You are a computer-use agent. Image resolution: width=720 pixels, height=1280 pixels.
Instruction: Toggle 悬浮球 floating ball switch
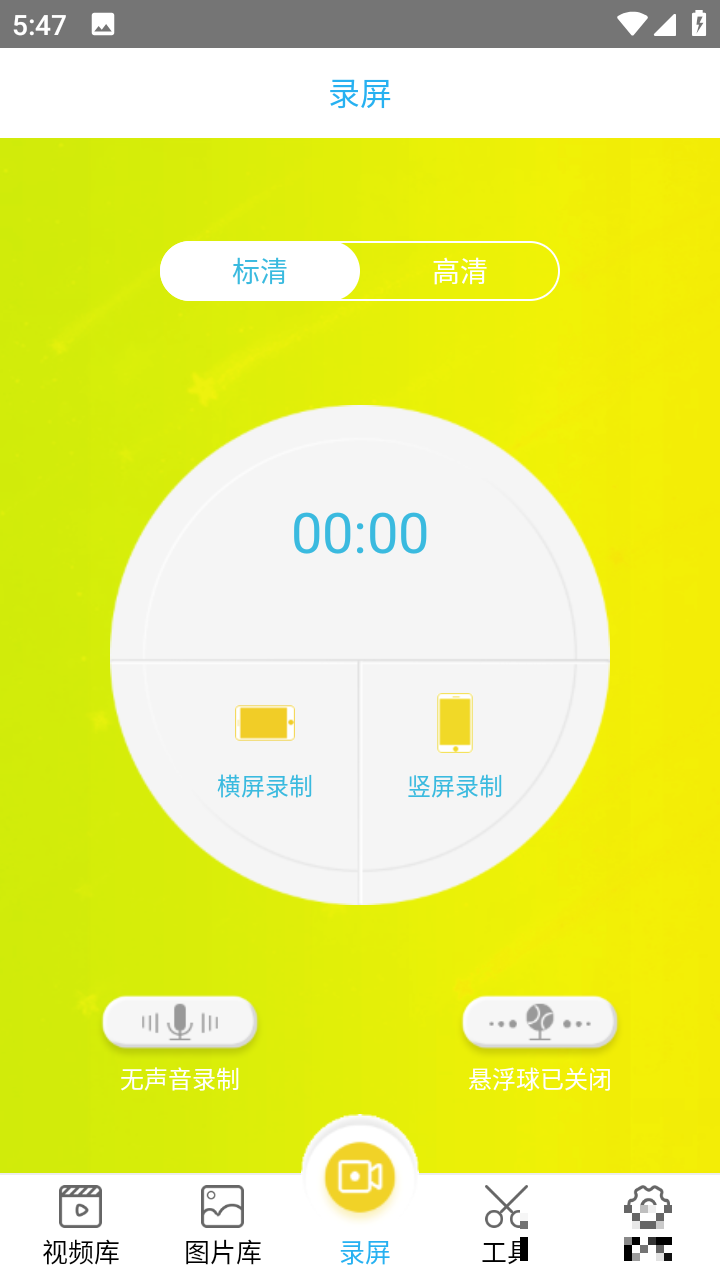pos(540,1022)
